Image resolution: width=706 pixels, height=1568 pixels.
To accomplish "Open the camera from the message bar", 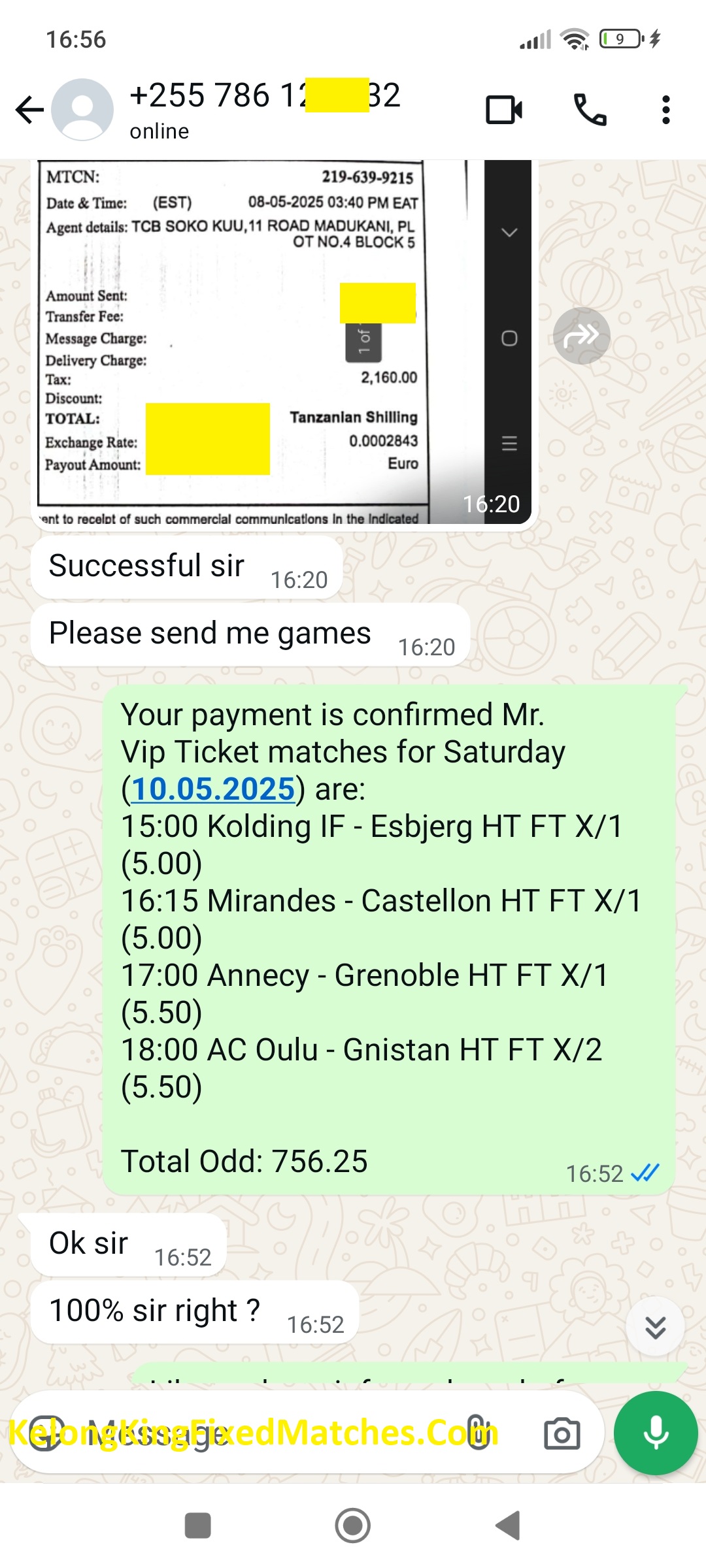I will coord(562,1433).
